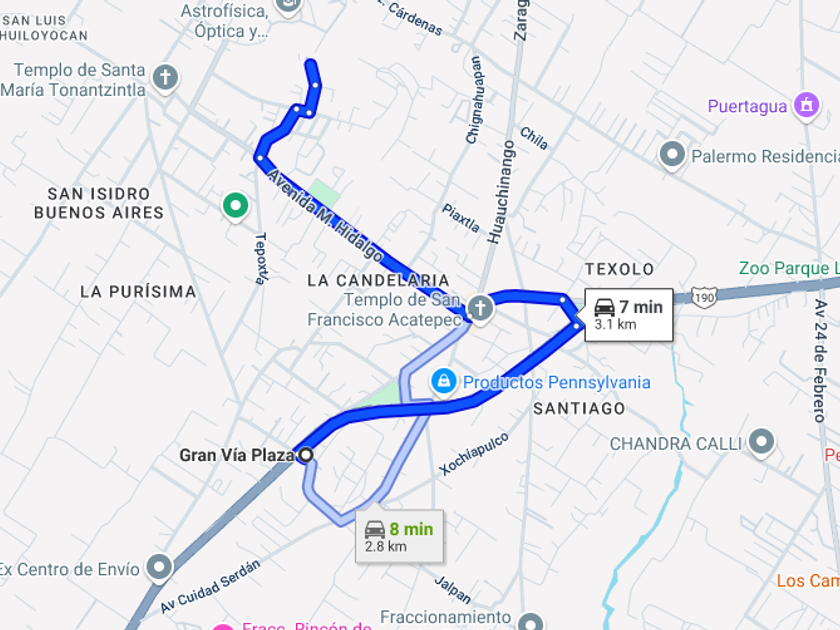Tap the Templo de Santa María Tonantzintla marker

165,77
